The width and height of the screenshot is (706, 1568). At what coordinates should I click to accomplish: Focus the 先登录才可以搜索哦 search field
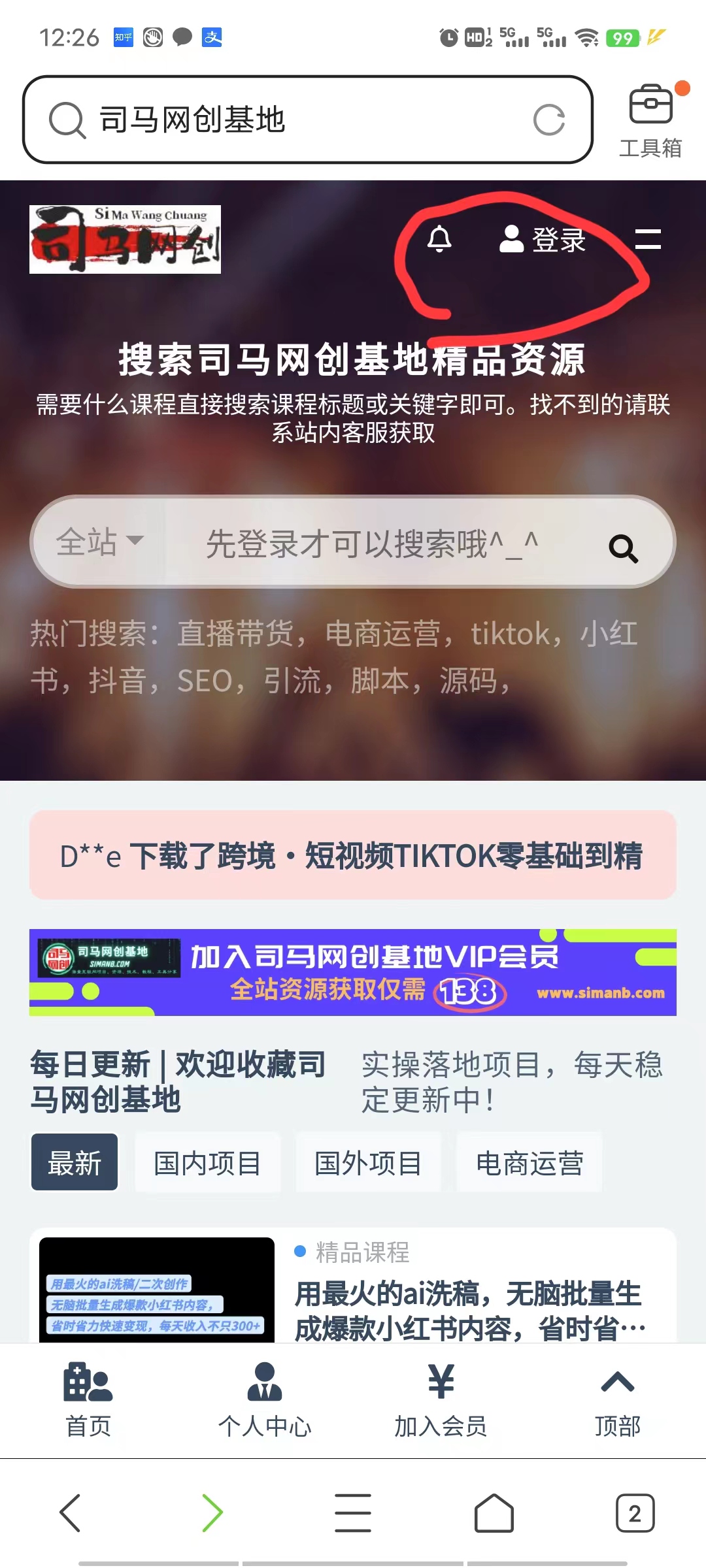(373, 544)
